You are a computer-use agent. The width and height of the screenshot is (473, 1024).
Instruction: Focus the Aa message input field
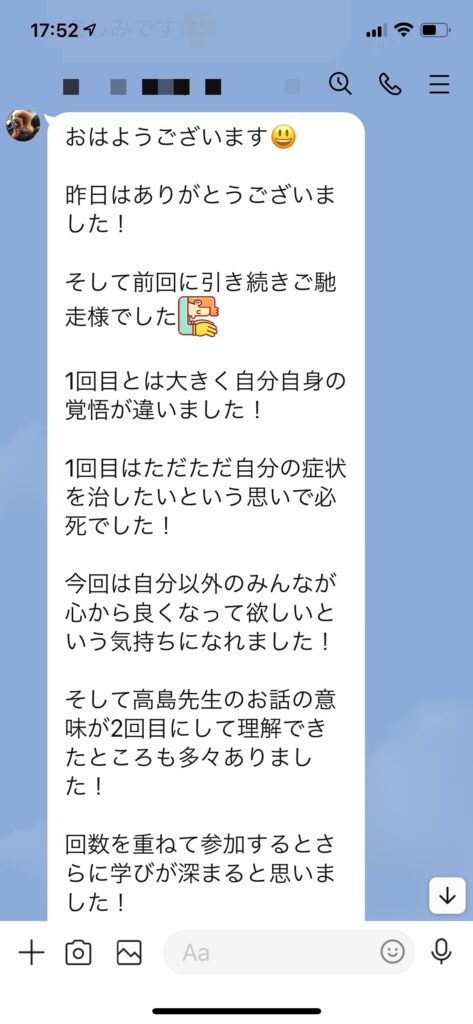(289, 953)
